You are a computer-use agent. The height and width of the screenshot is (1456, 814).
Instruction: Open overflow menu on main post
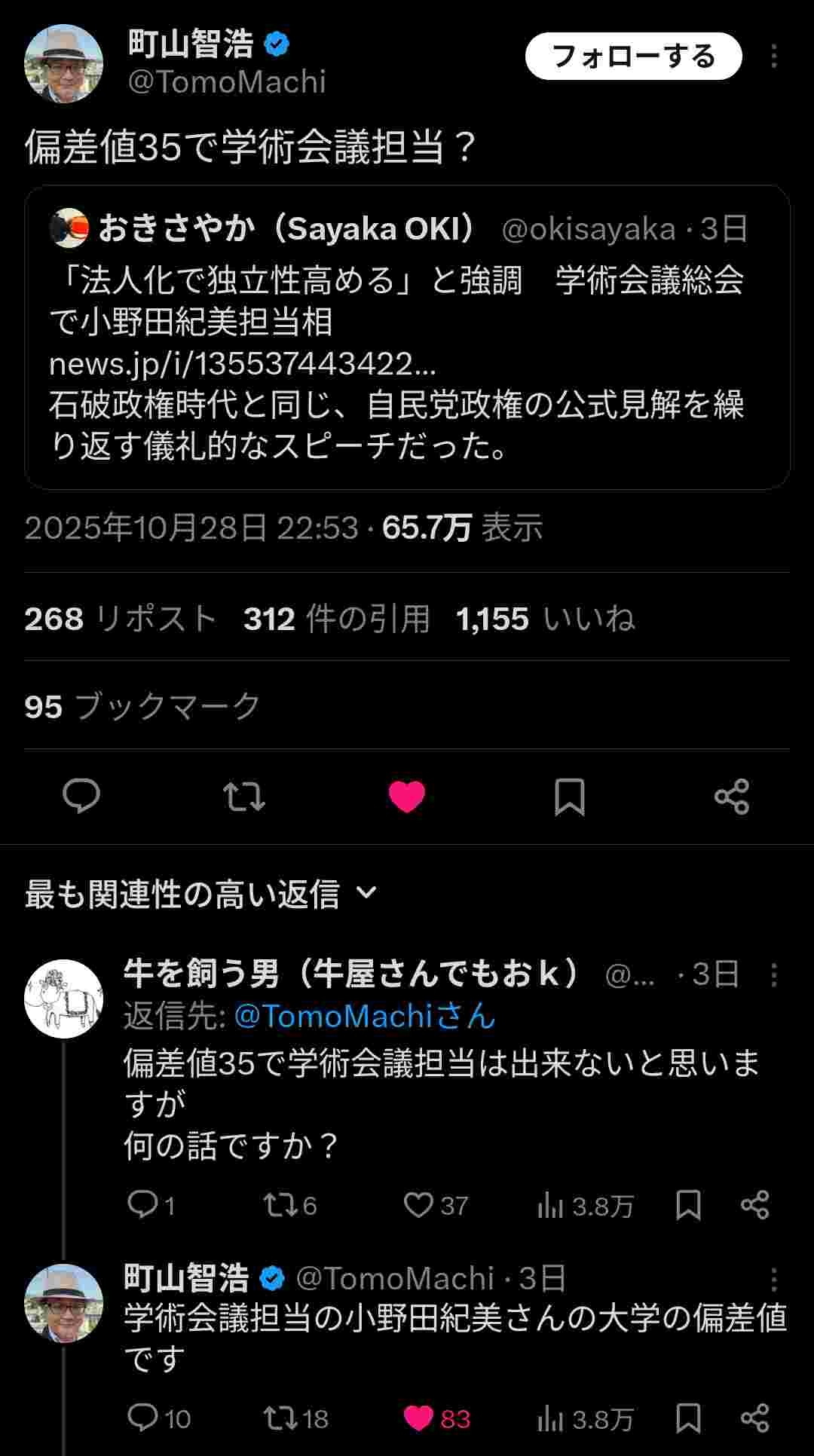(773, 57)
